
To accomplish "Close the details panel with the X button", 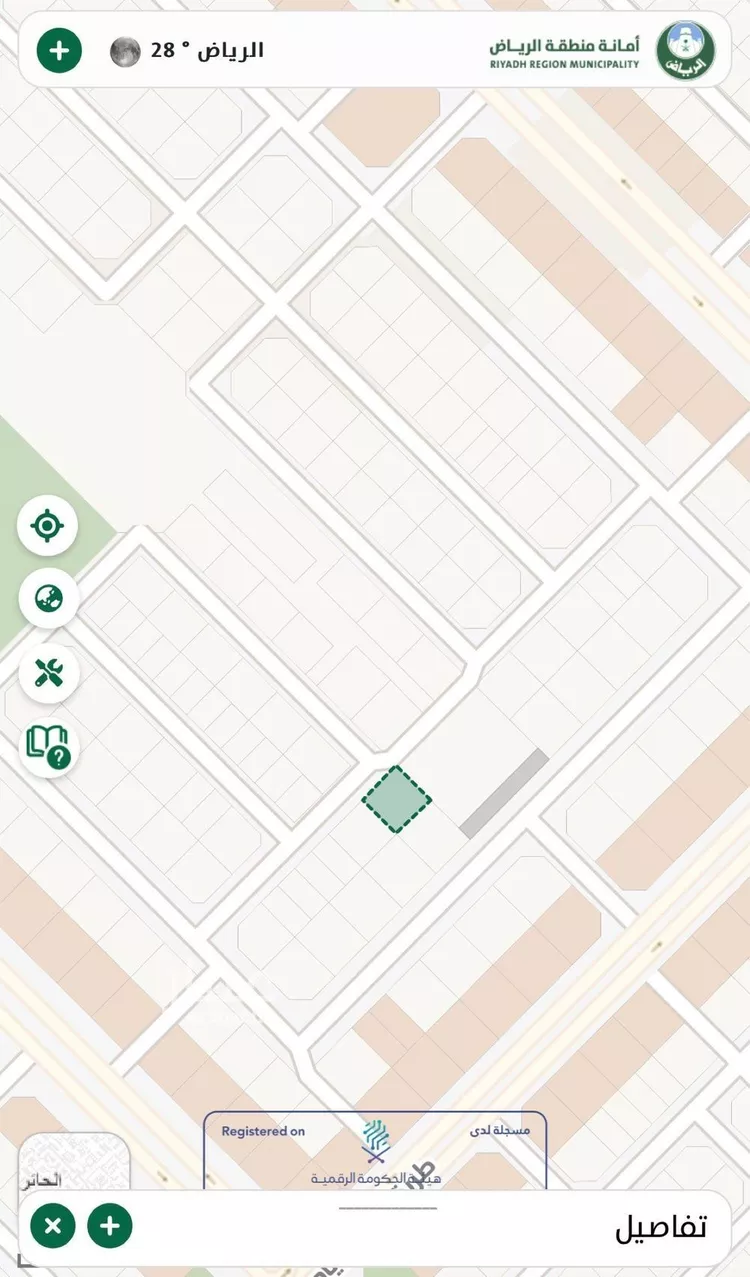I will (52, 1225).
